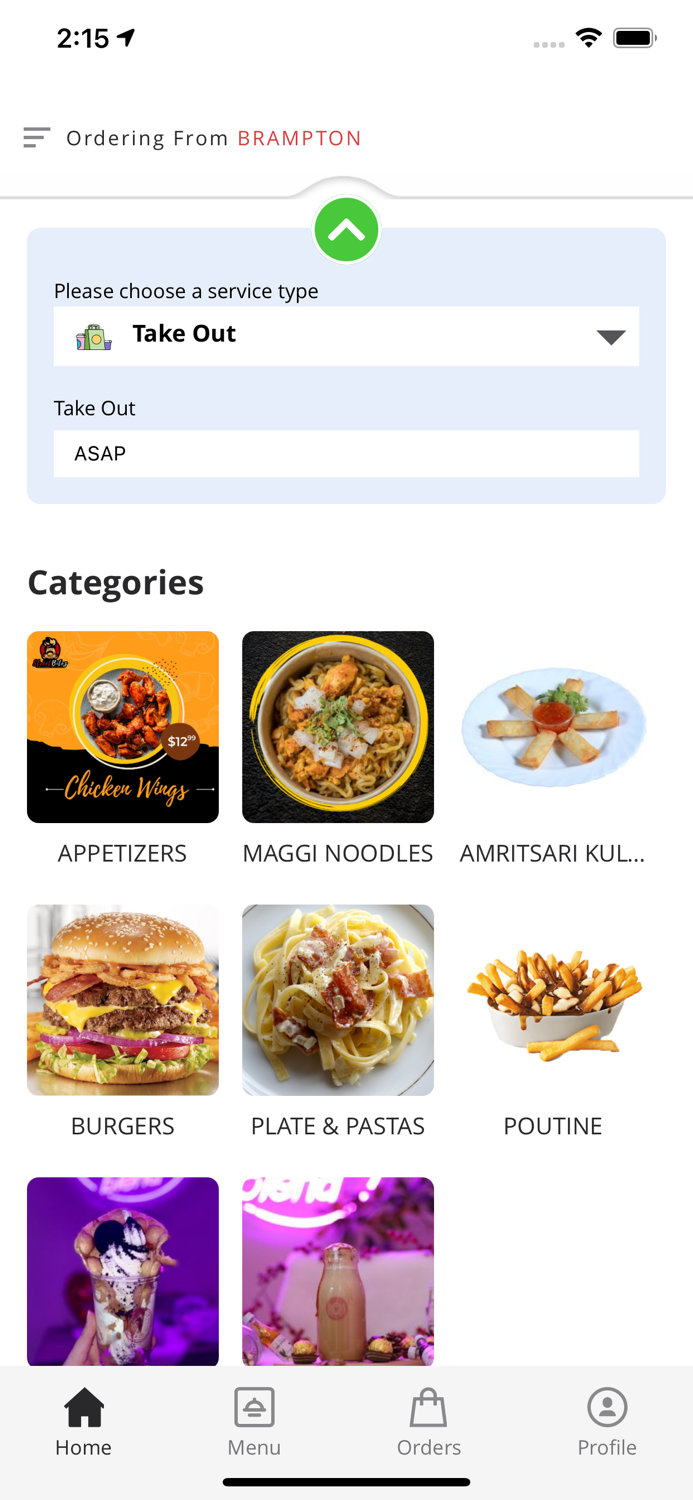Screen dimensions: 693x1500
Task: Go to the Orders tab
Action: click(429, 1422)
